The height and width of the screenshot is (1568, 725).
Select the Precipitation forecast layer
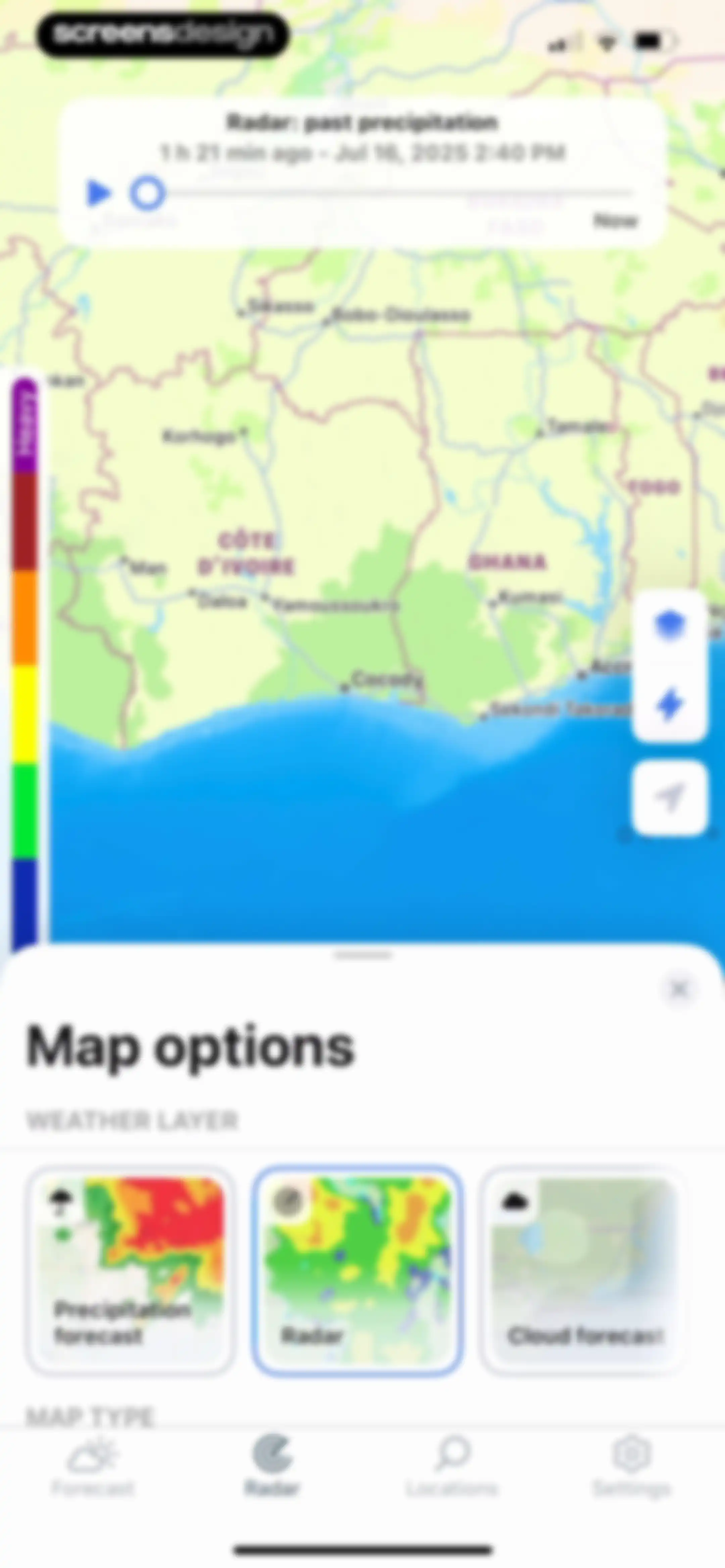(130, 1270)
